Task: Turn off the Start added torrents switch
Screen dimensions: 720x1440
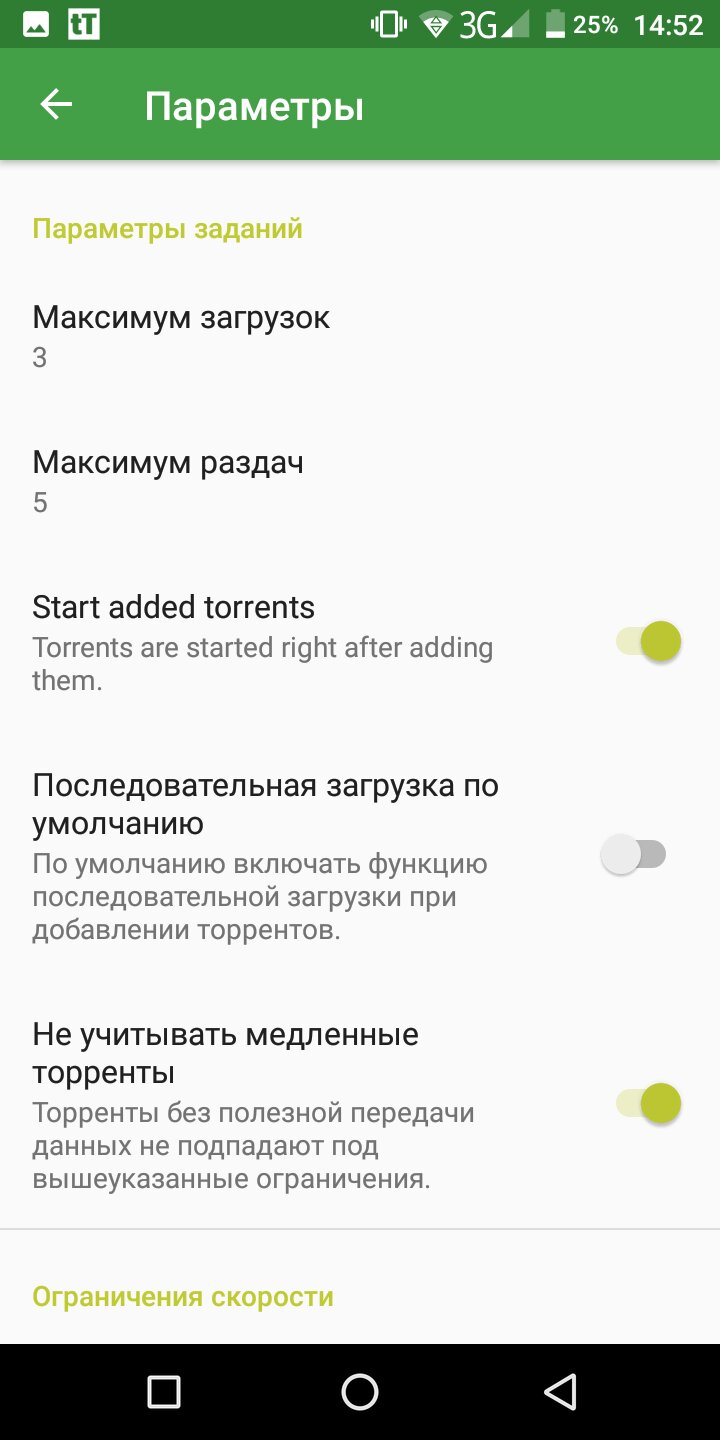Action: [648, 641]
